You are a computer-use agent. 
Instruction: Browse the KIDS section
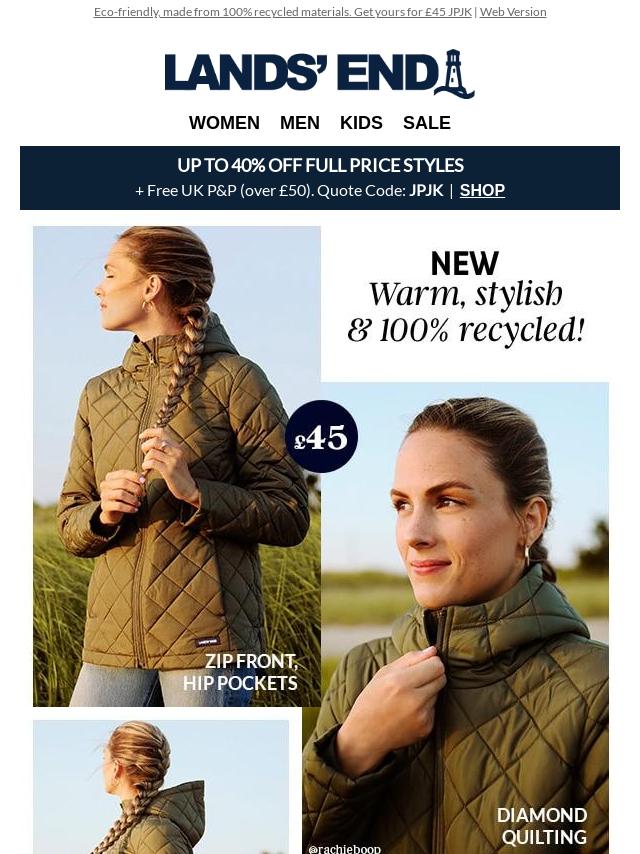point(361,123)
